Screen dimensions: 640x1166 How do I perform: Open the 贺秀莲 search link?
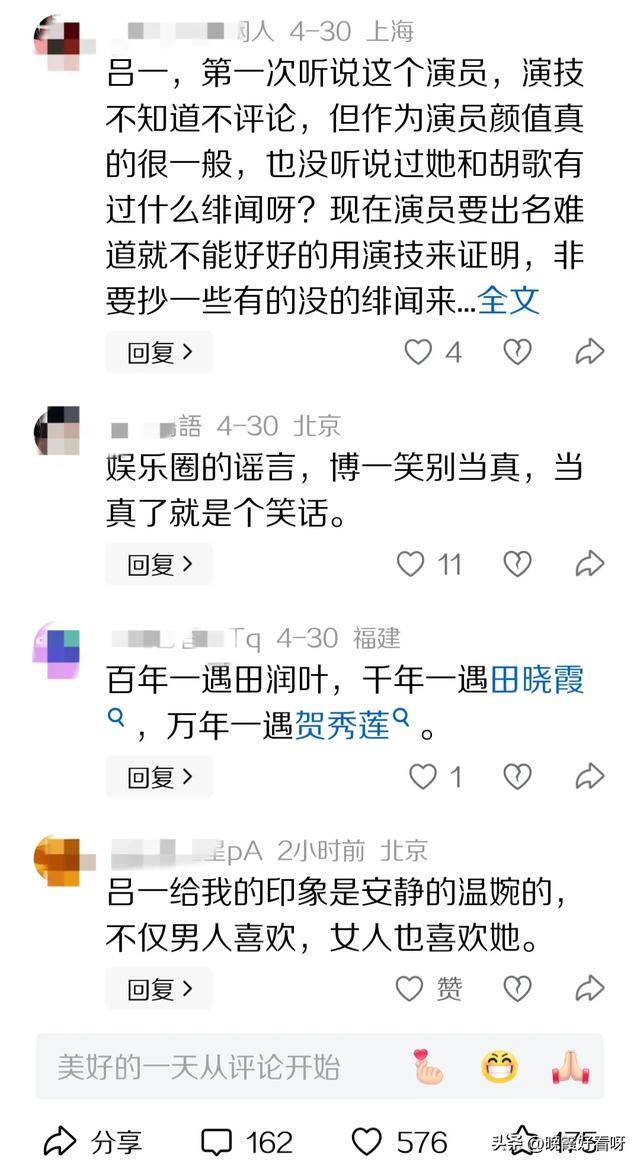(x=342, y=727)
